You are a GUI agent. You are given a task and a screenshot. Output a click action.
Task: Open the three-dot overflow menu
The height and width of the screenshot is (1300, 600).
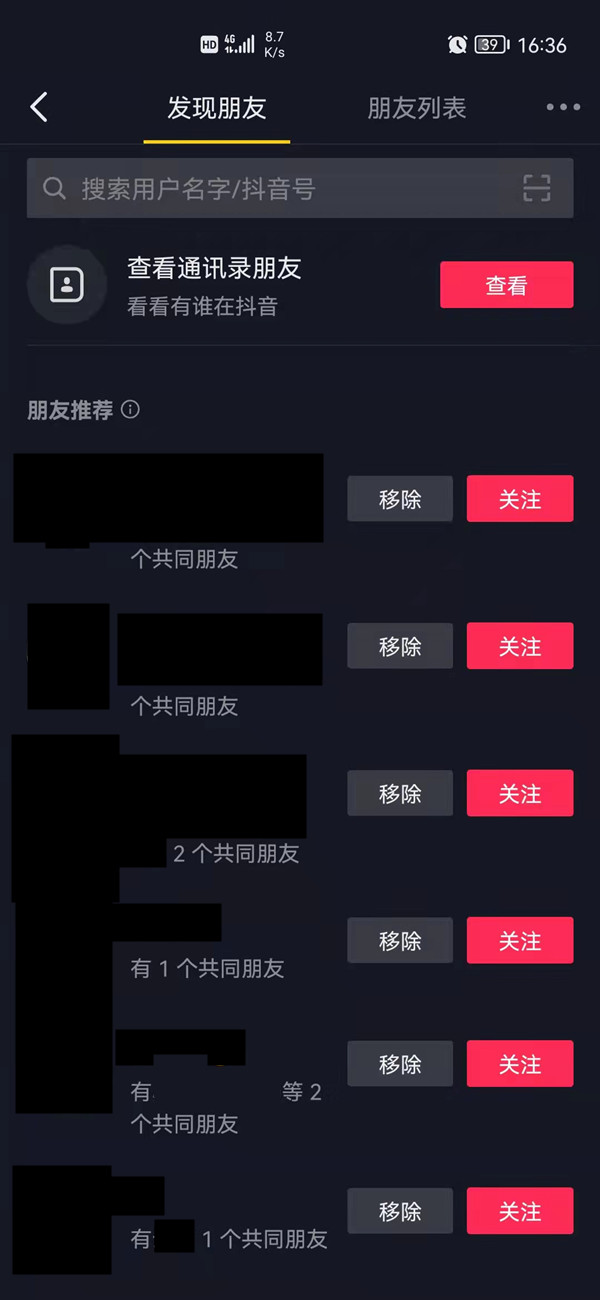[x=563, y=108]
